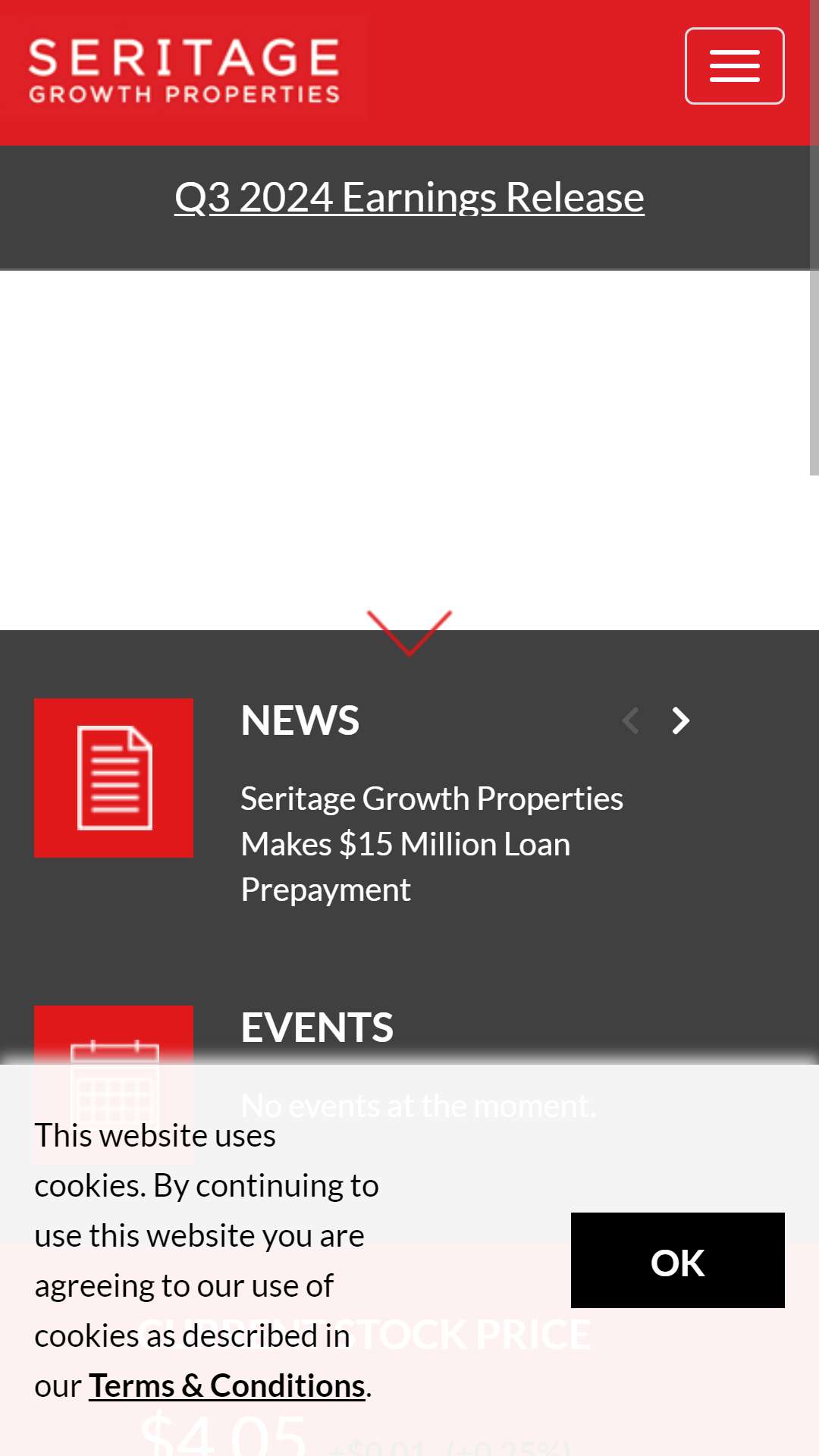Open the Q3 2024 Earnings Release link

[409, 197]
